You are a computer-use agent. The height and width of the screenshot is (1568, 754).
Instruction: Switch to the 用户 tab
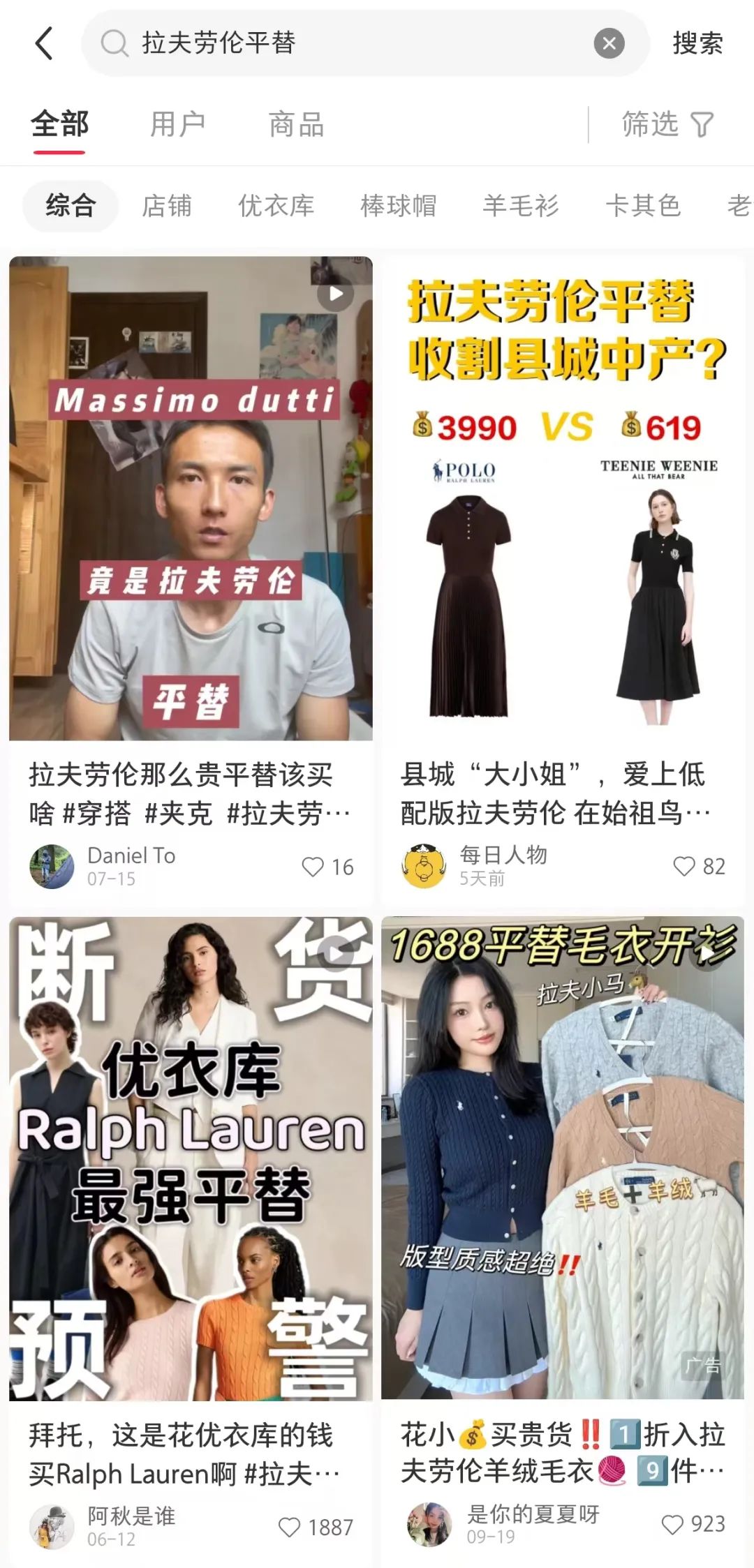click(177, 125)
